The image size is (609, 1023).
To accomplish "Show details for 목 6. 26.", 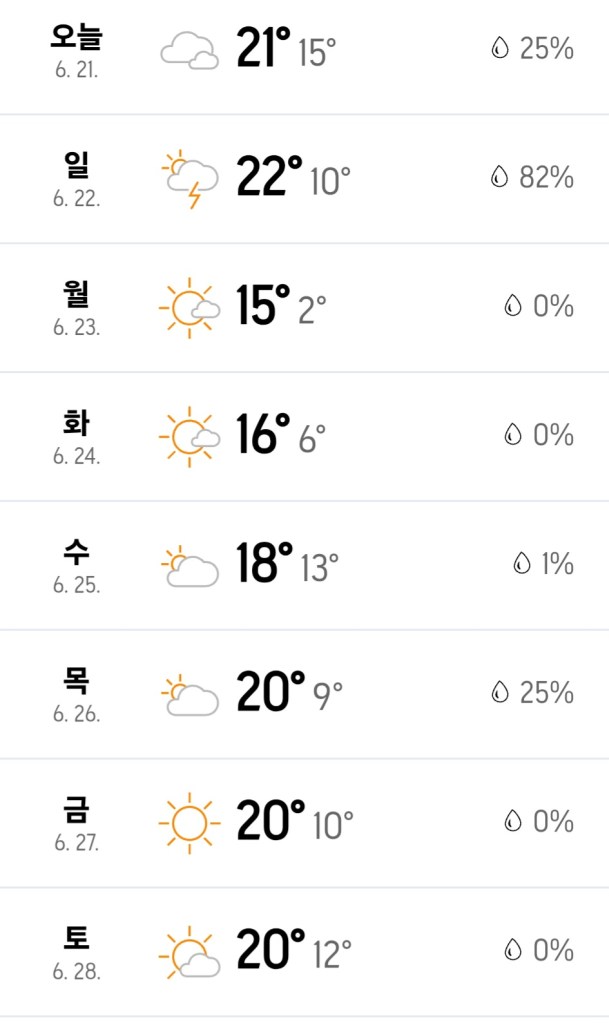I will pyautogui.click(x=304, y=694).
